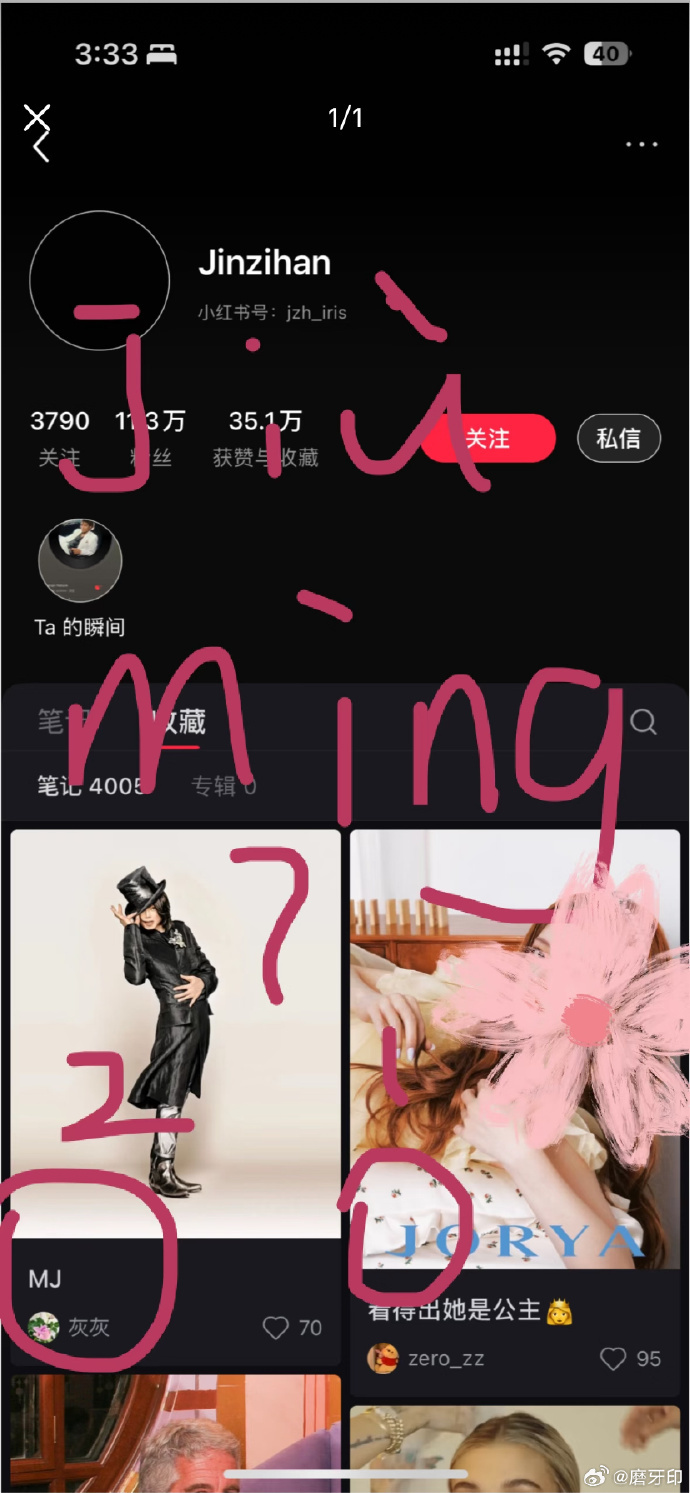Close the image viewer
This screenshot has height=1493, width=690.
click(x=37, y=118)
